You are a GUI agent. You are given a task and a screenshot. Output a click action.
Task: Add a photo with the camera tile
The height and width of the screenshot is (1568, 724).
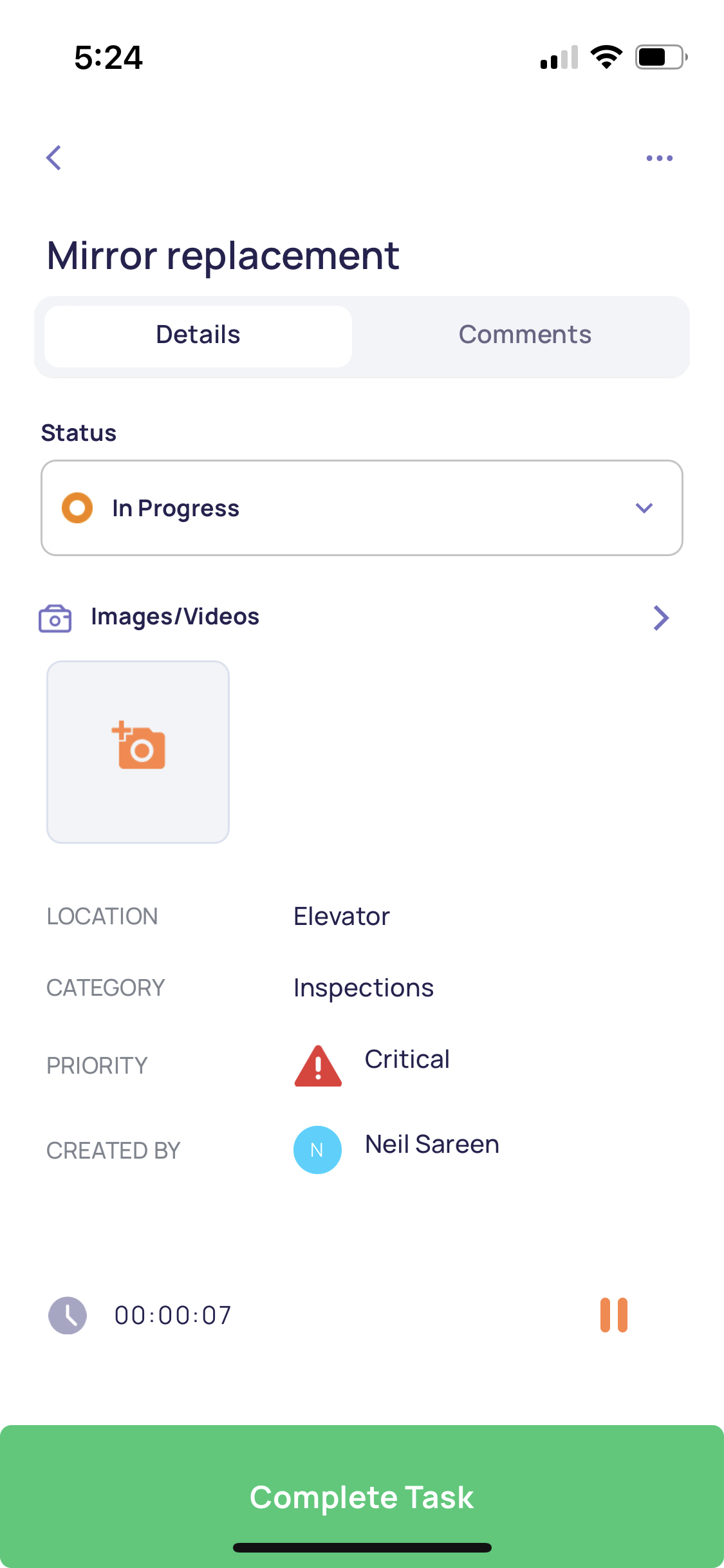tap(138, 752)
